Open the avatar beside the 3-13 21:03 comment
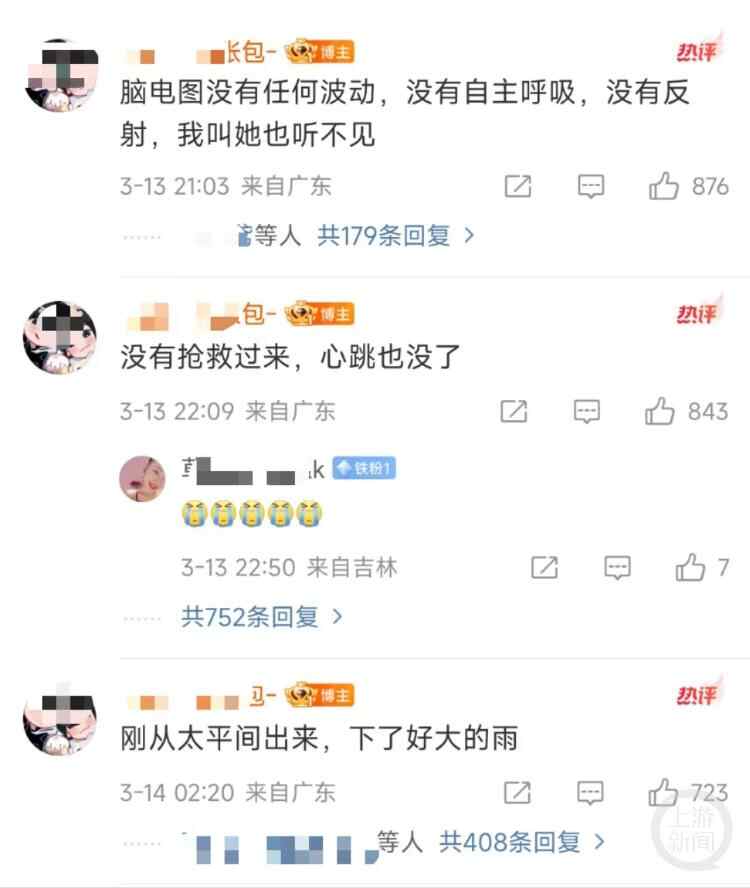This screenshot has width=750, height=888. pyautogui.click(x=60, y=77)
